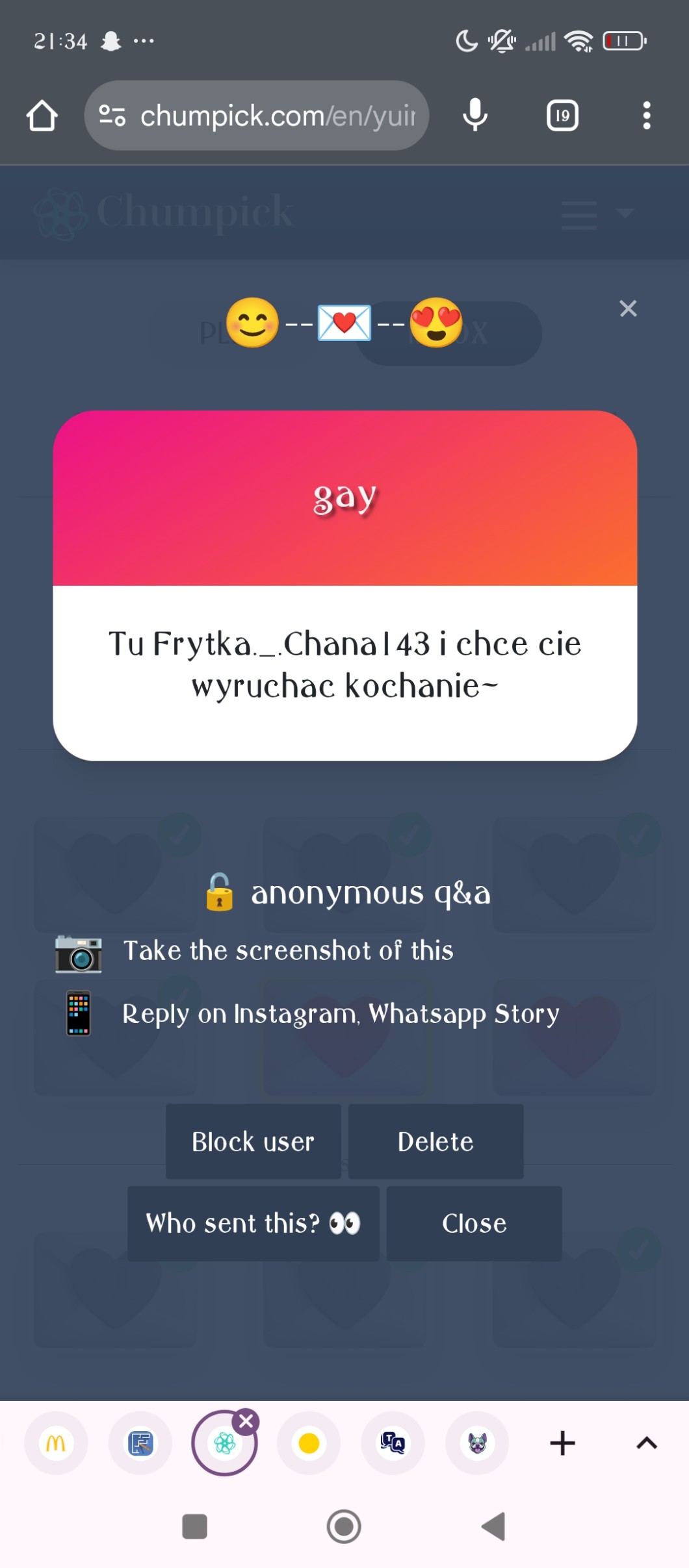Tap the 'Who sent this?' button
The height and width of the screenshot is (1568, 689).
[x=253, y=1223]
